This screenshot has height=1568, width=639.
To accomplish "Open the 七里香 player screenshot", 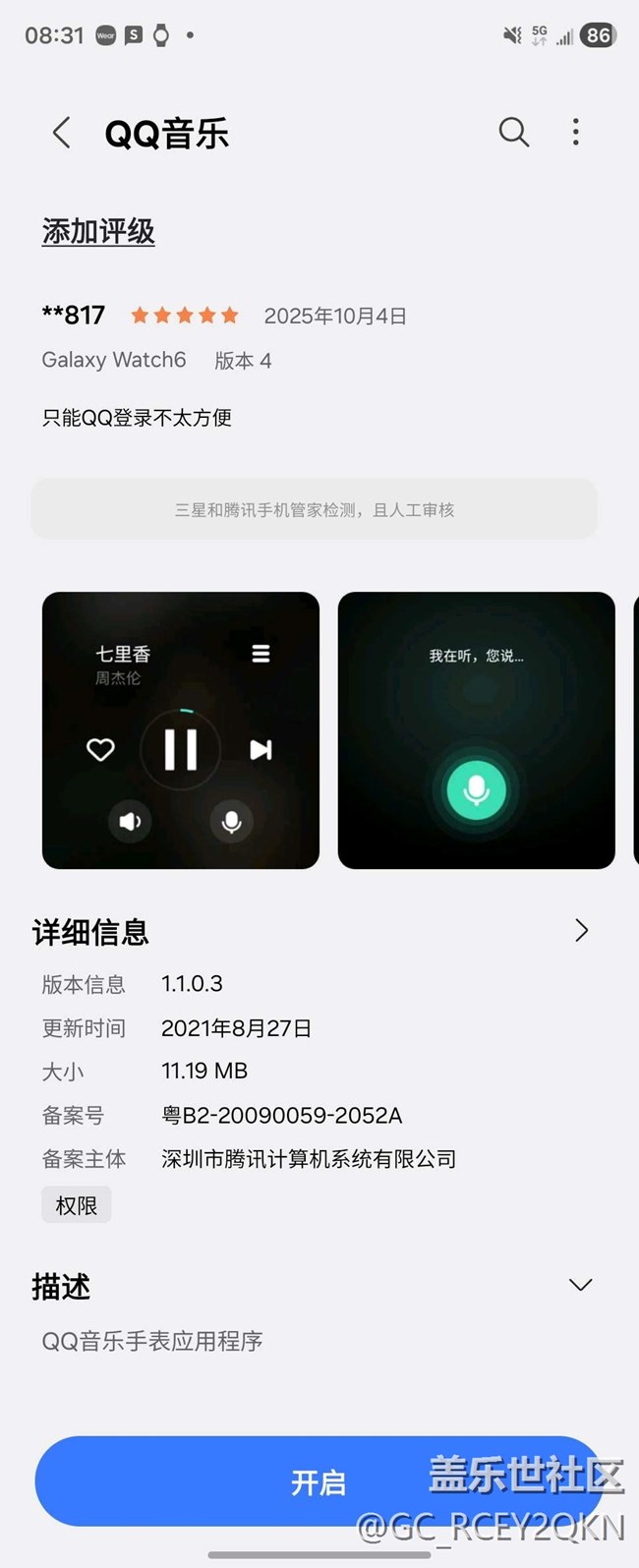I will 181,730.
